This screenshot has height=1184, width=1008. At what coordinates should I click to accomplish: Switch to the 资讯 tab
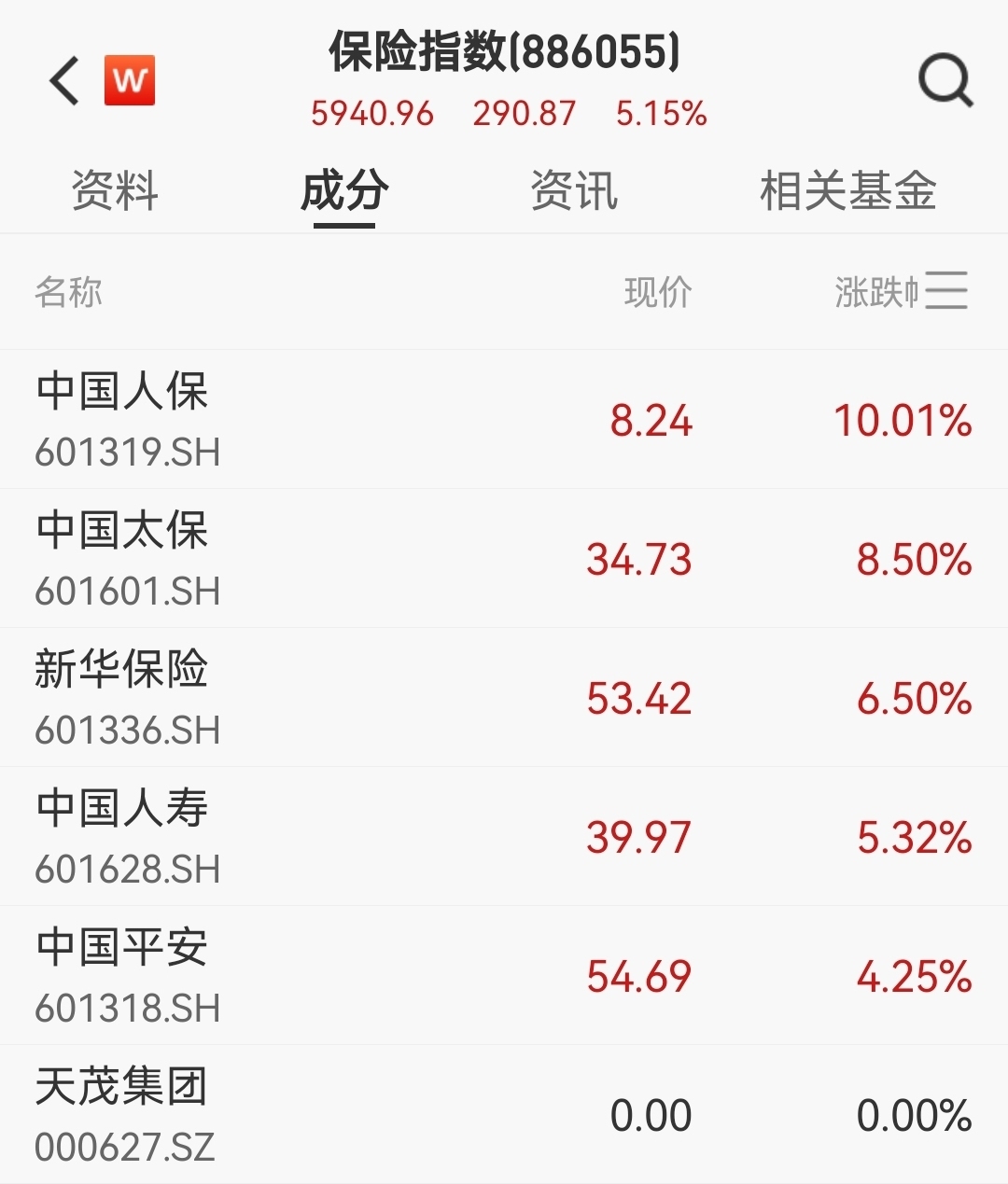[x=574, y=191]
